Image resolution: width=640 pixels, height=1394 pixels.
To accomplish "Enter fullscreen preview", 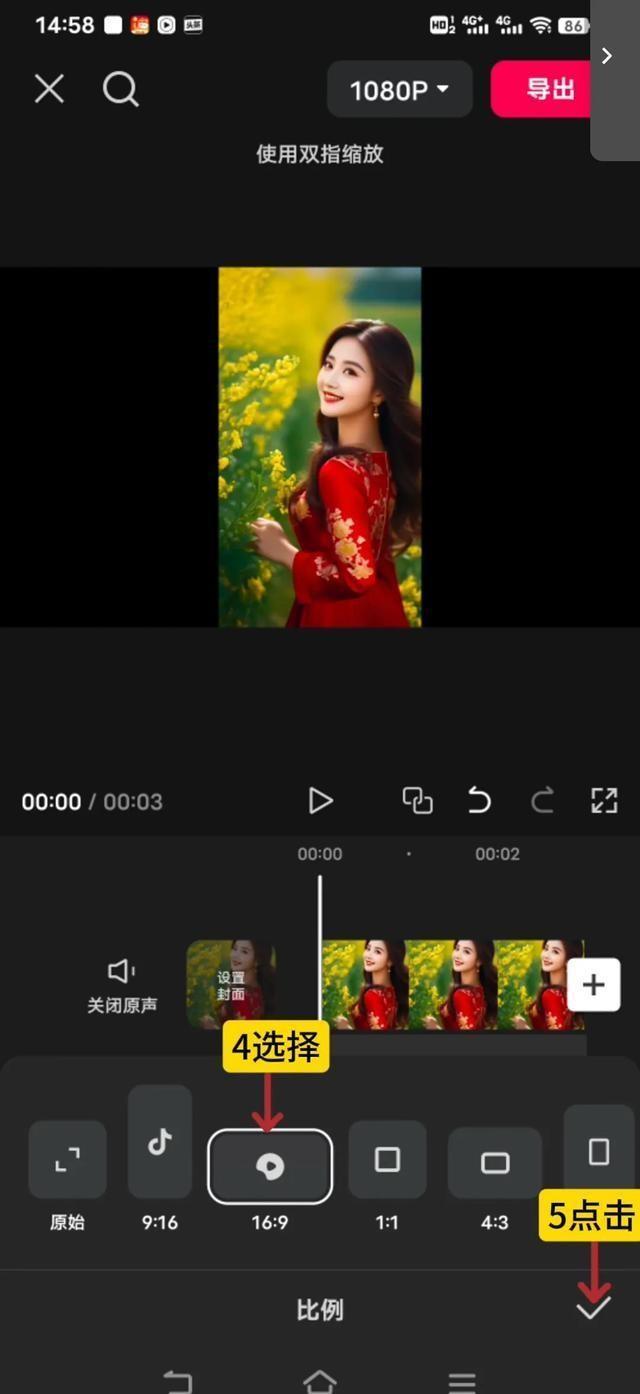I will coord(604,800).
